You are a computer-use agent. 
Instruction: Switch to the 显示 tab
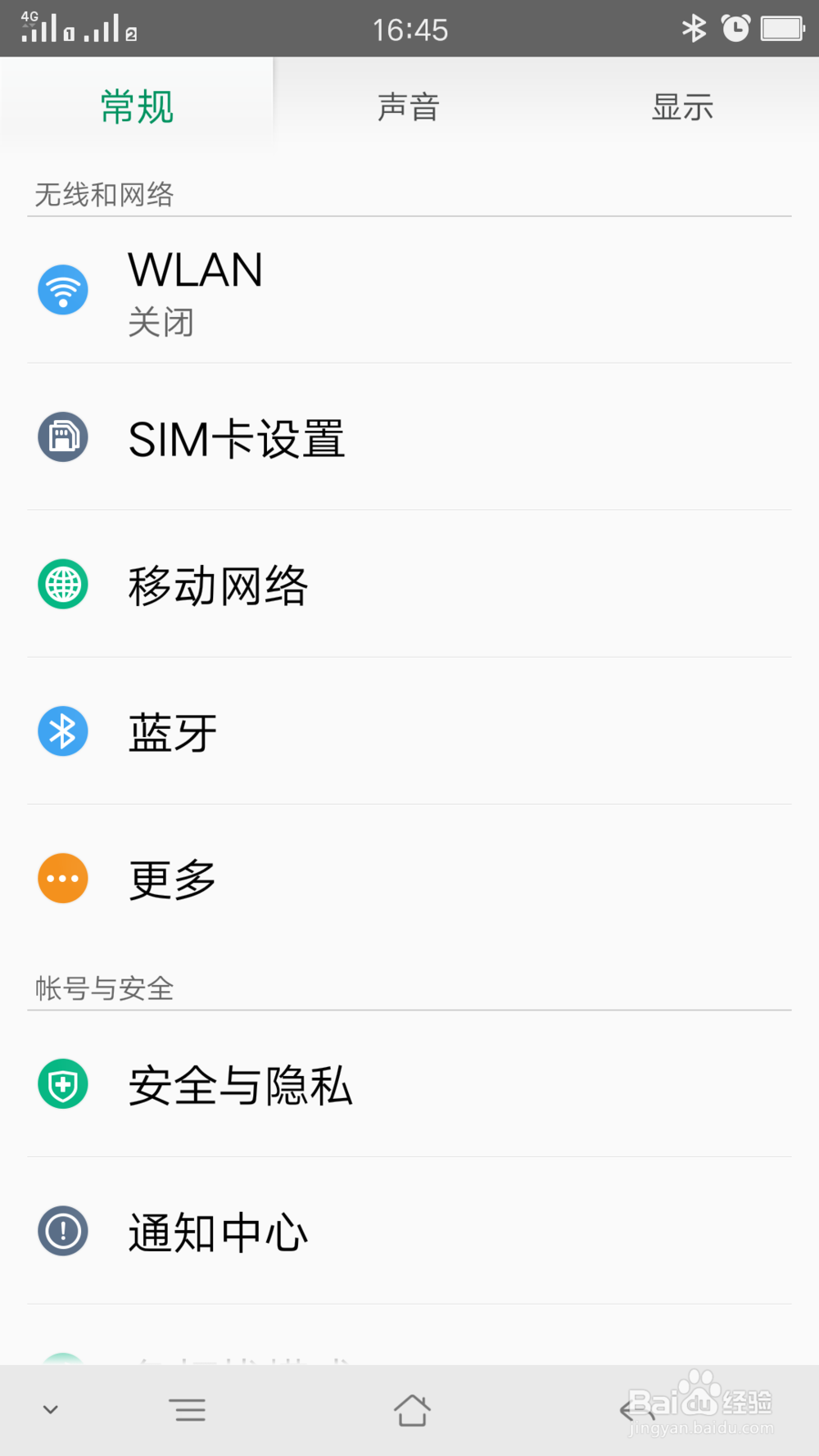coord(681,106)
